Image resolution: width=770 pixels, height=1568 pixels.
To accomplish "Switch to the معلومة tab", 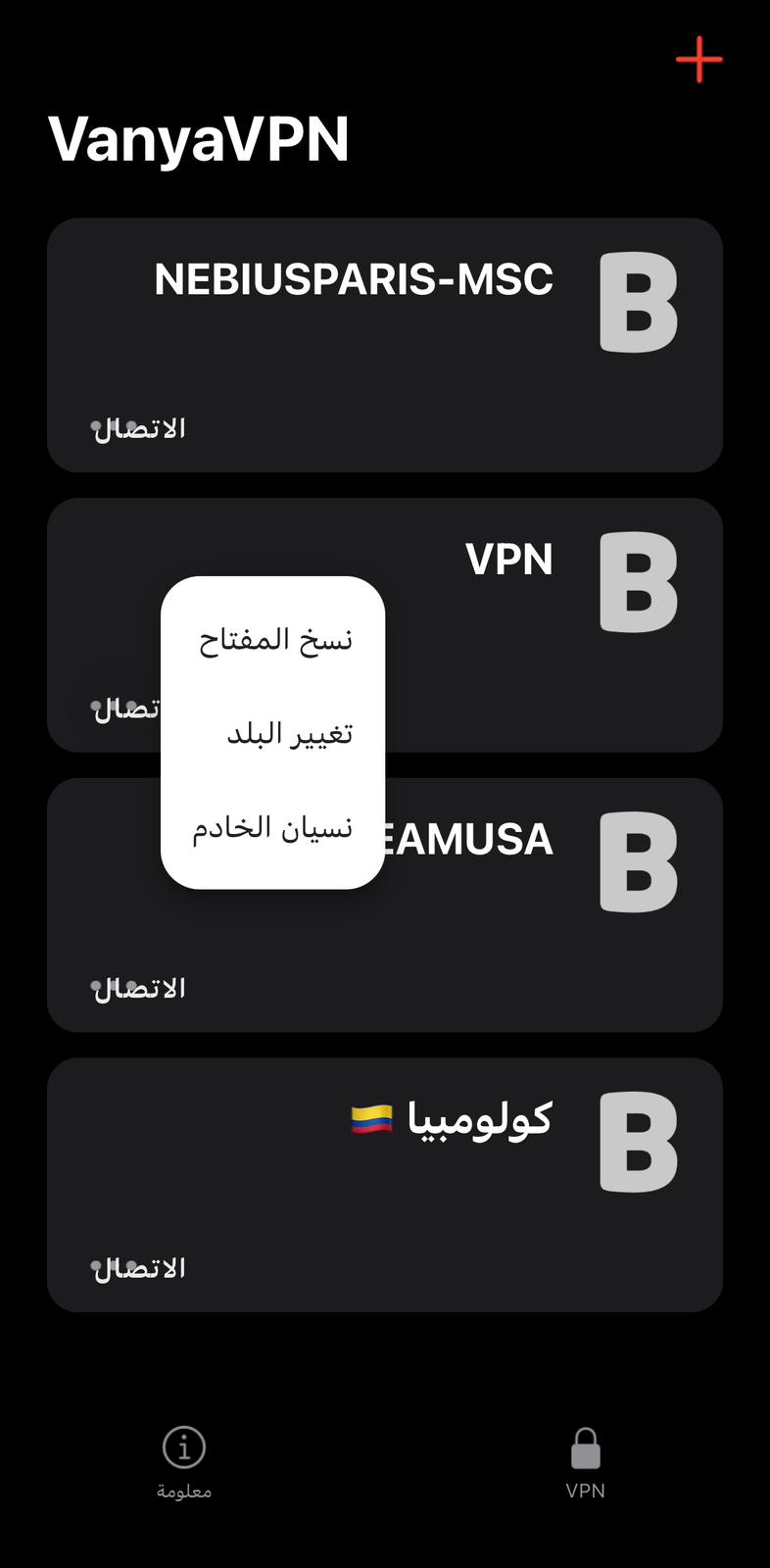I will 182,1465.
